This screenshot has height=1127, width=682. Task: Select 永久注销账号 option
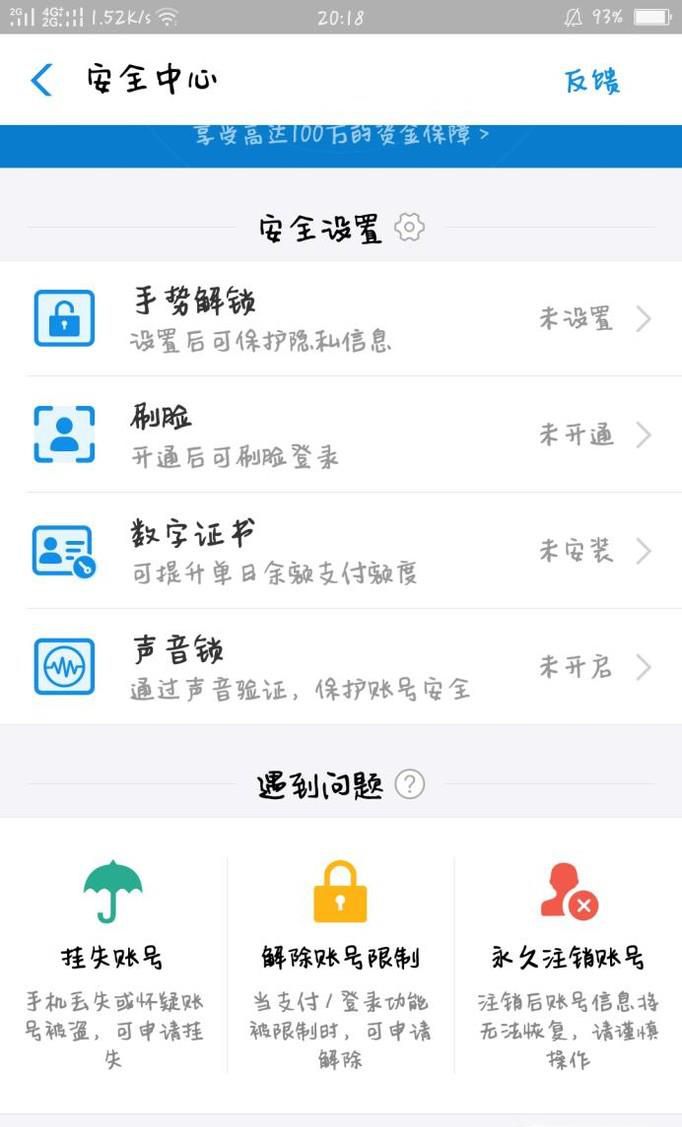(568, 960)
